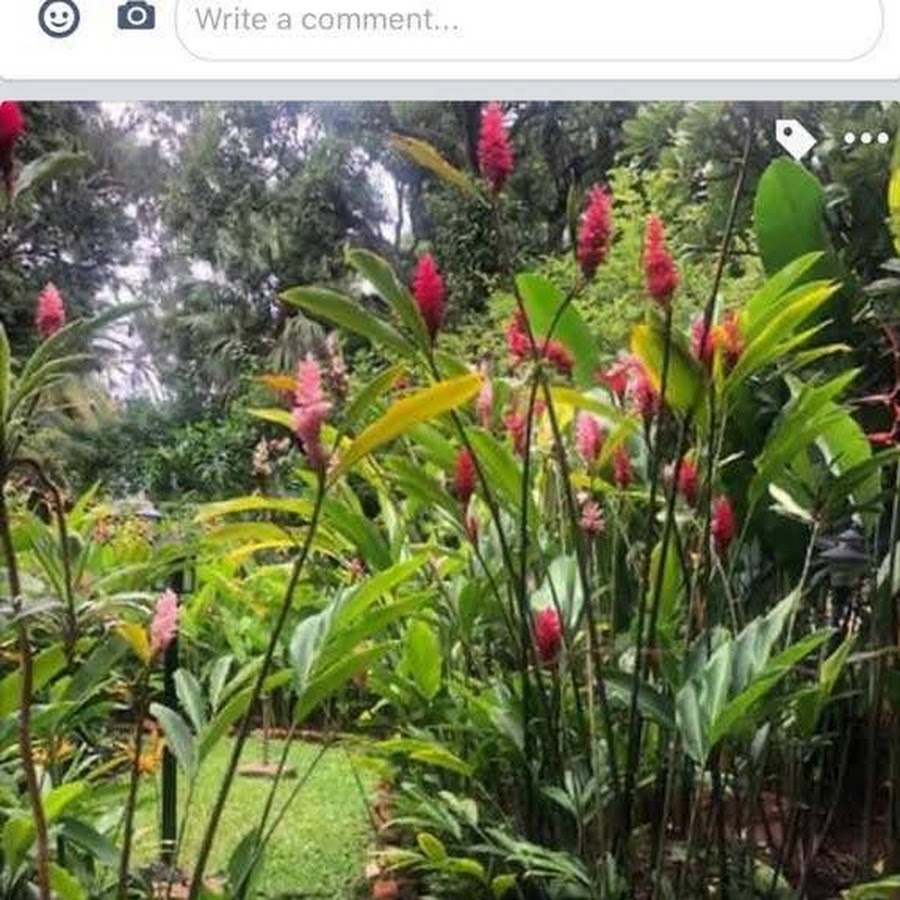Screen dimensions: 900x900
Task: Tap the Write a comment field
Action: (x=528, y=22)
